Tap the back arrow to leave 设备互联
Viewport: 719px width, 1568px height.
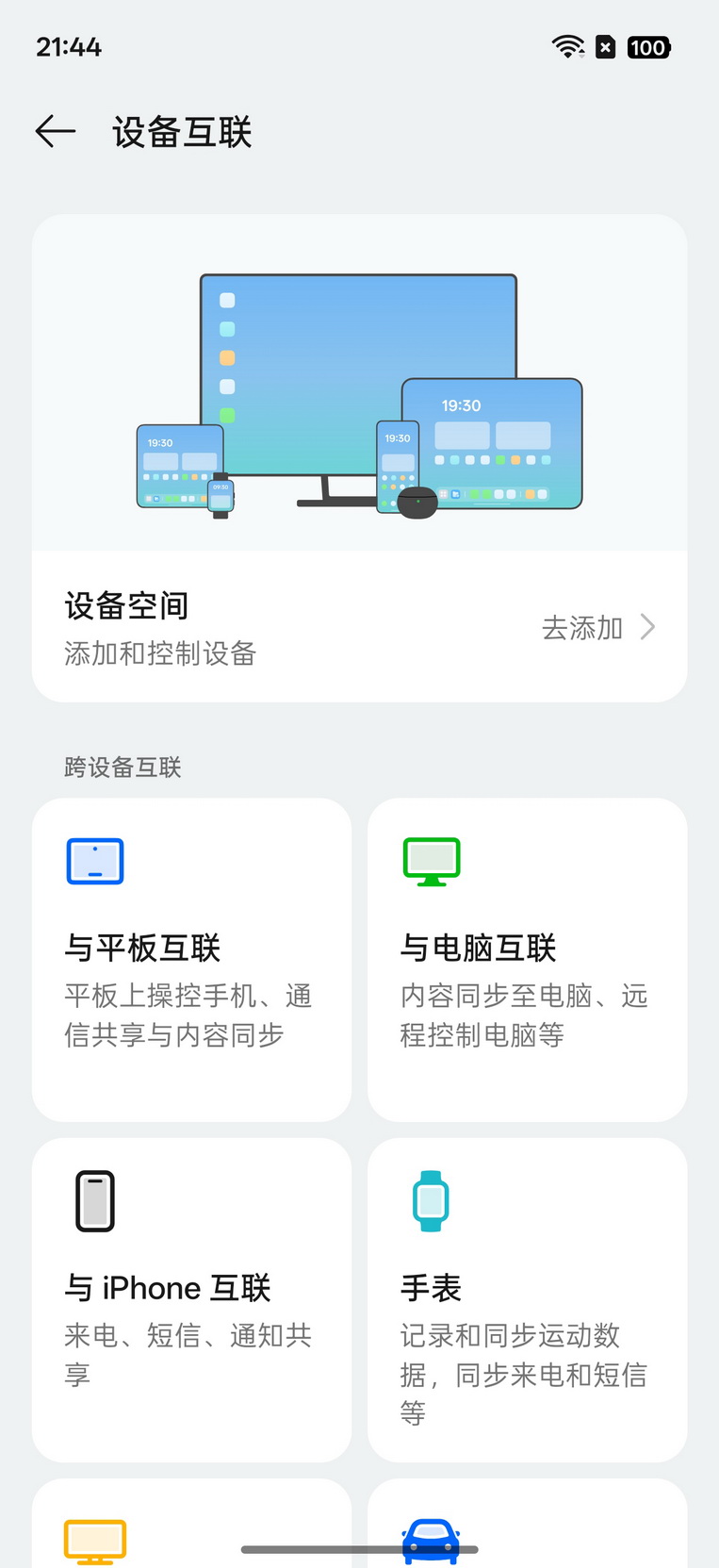coord(55,131)
